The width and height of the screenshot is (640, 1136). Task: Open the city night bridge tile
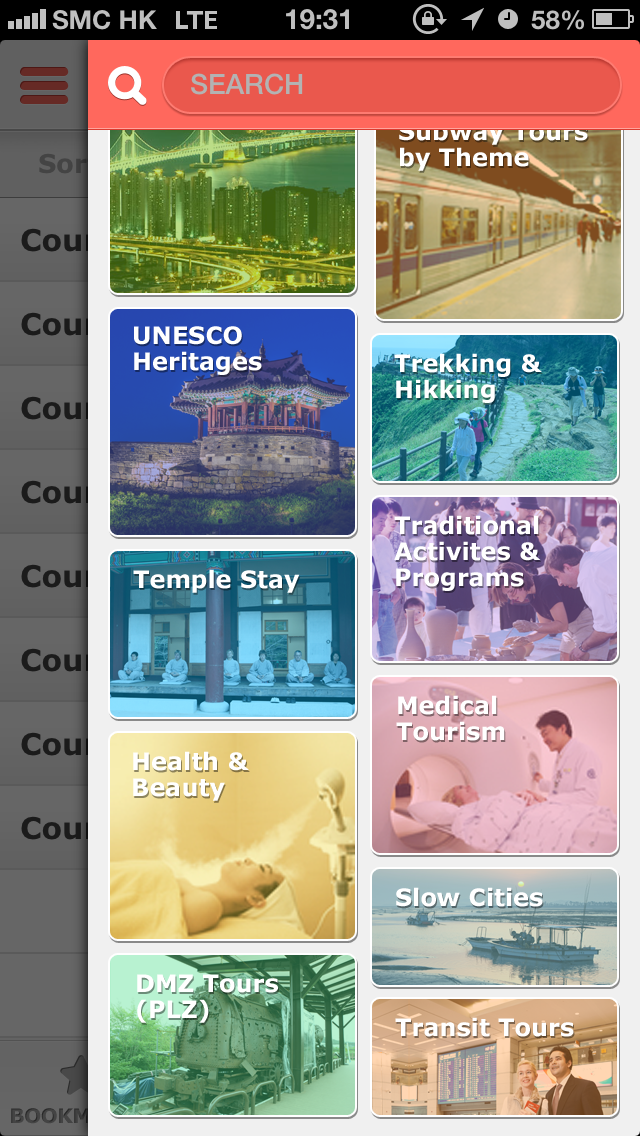233,212
